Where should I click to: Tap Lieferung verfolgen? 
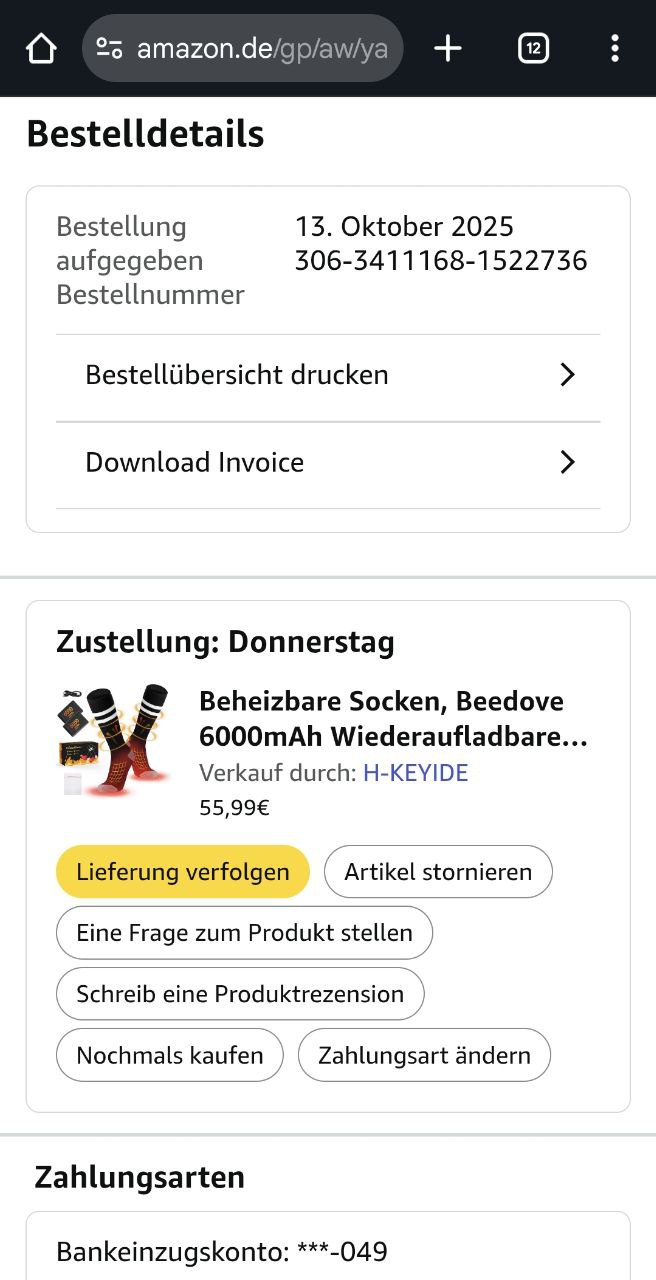183,872
